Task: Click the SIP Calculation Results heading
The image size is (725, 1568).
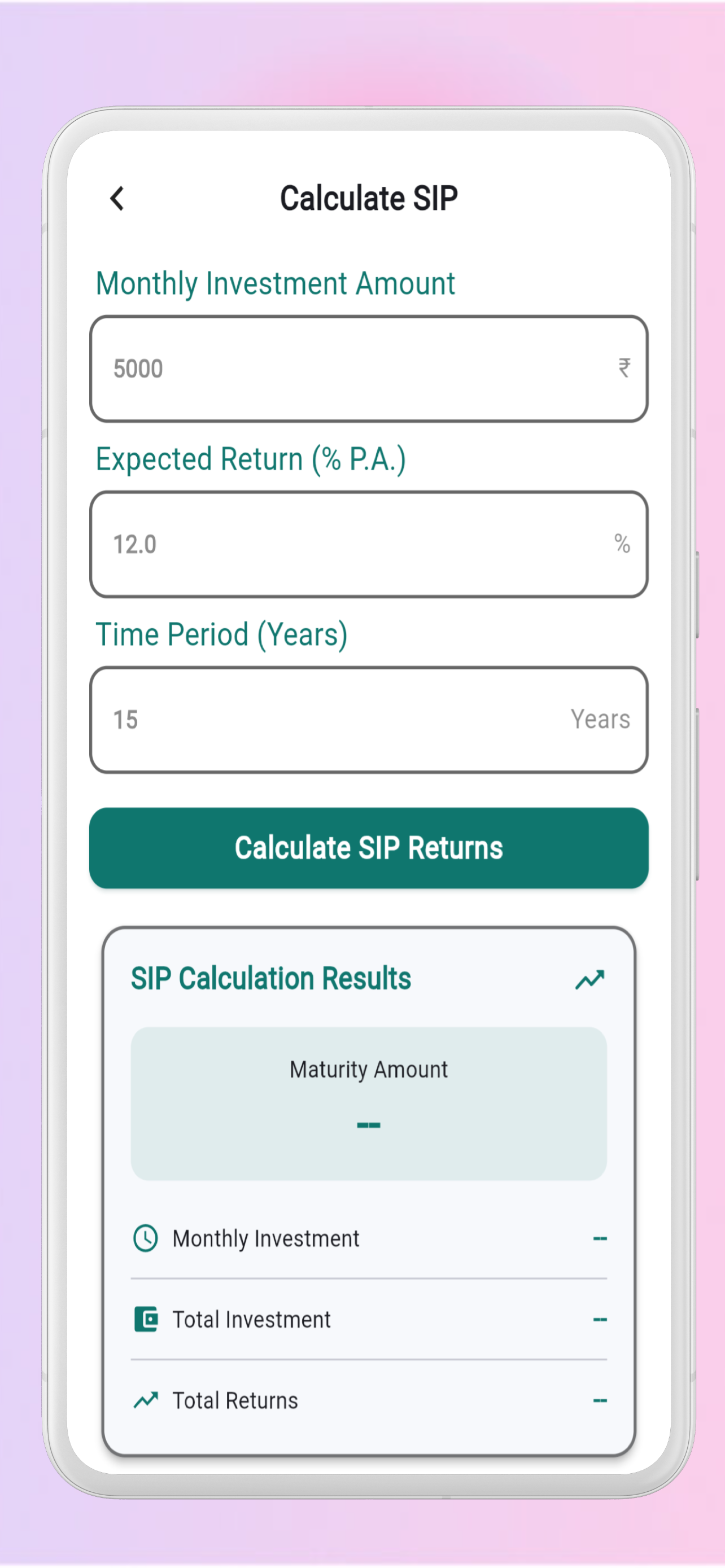Action: click(272, 978)
